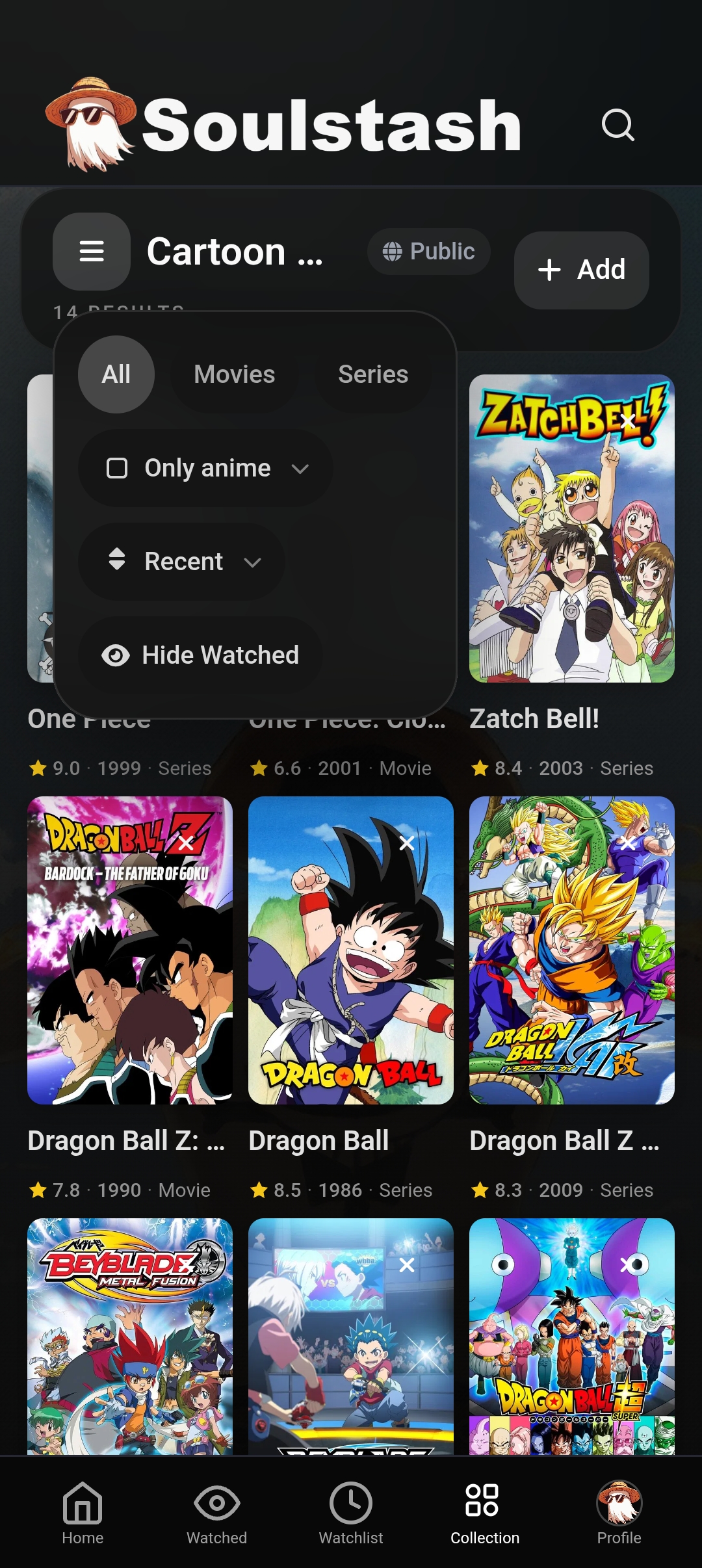
Task: Remove Dragon Ball Z Bardock movie
Action: [x=186, y=843]
